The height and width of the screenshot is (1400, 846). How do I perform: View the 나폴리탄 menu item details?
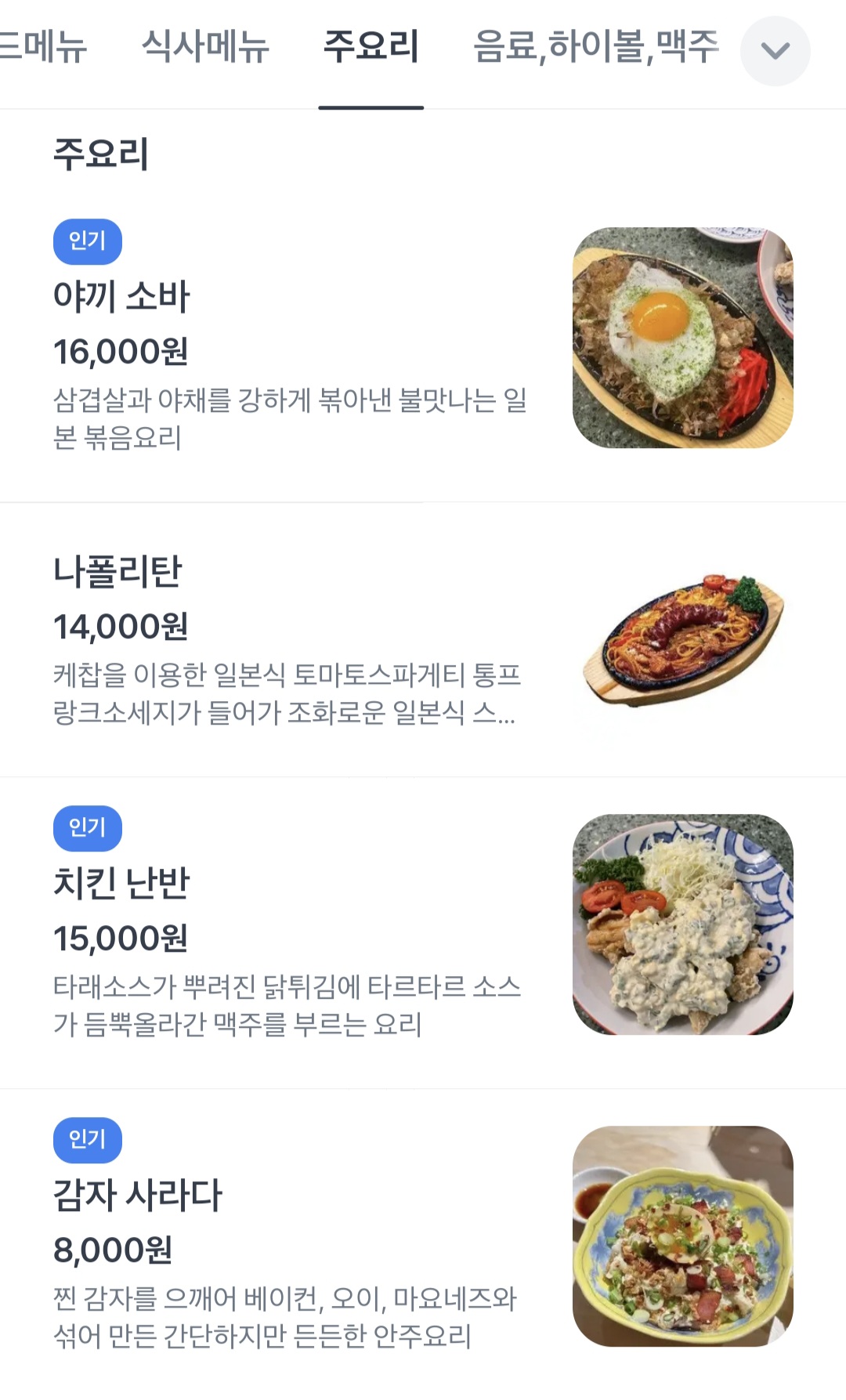(117, 572)
